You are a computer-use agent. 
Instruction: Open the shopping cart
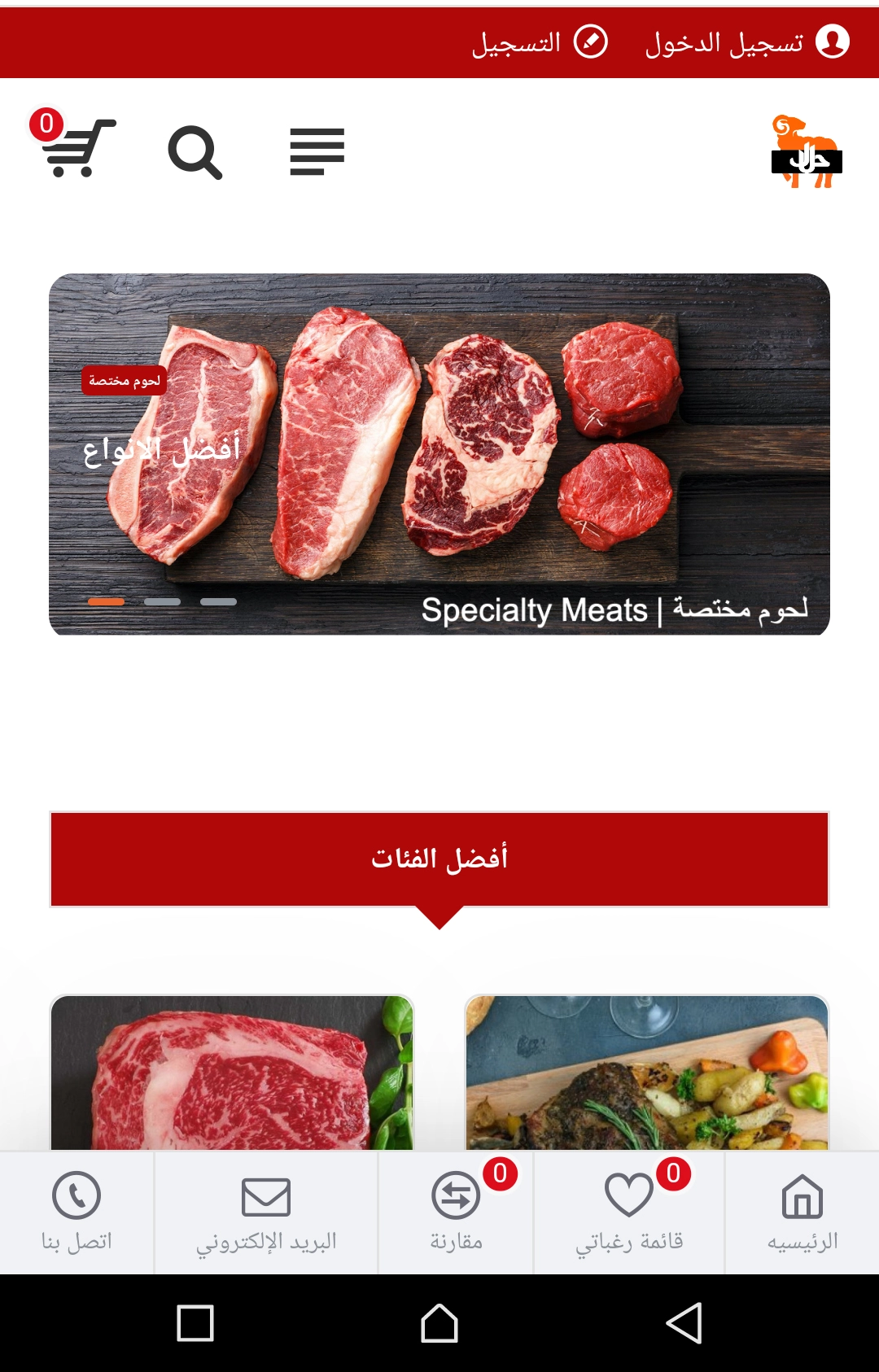[x=76, y=146]
